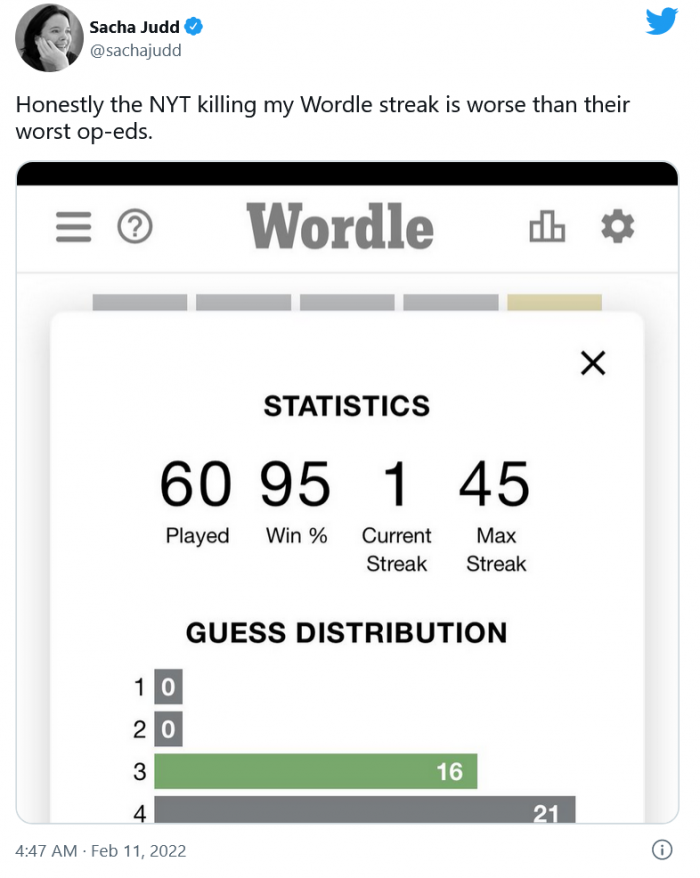
Task: Open Sacha Judd's profile picture
Action: (46, 38)
